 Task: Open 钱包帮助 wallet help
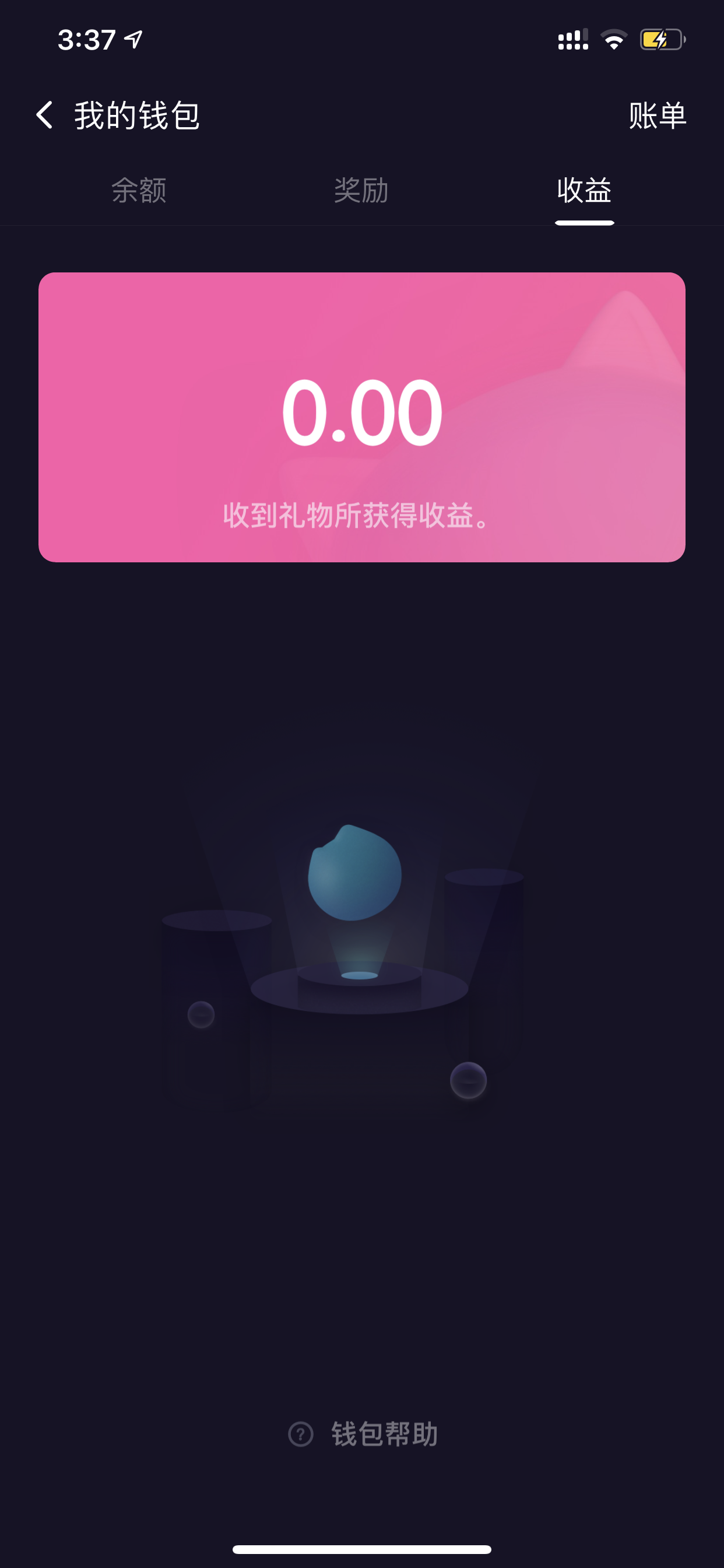[363, 1434]
